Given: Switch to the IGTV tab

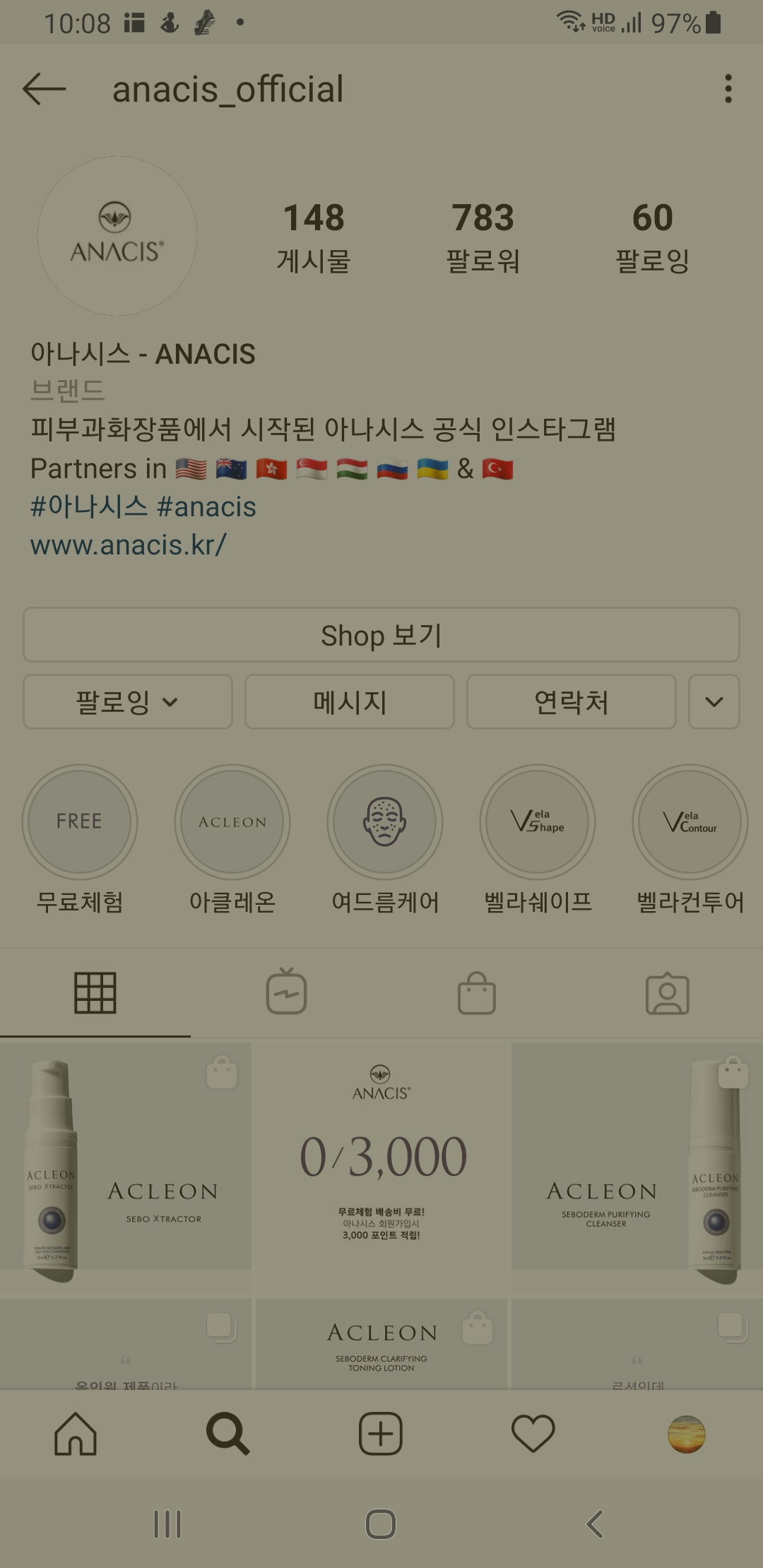Looking at the screenshot, I should pyautogui.click(x=286, y=993).
